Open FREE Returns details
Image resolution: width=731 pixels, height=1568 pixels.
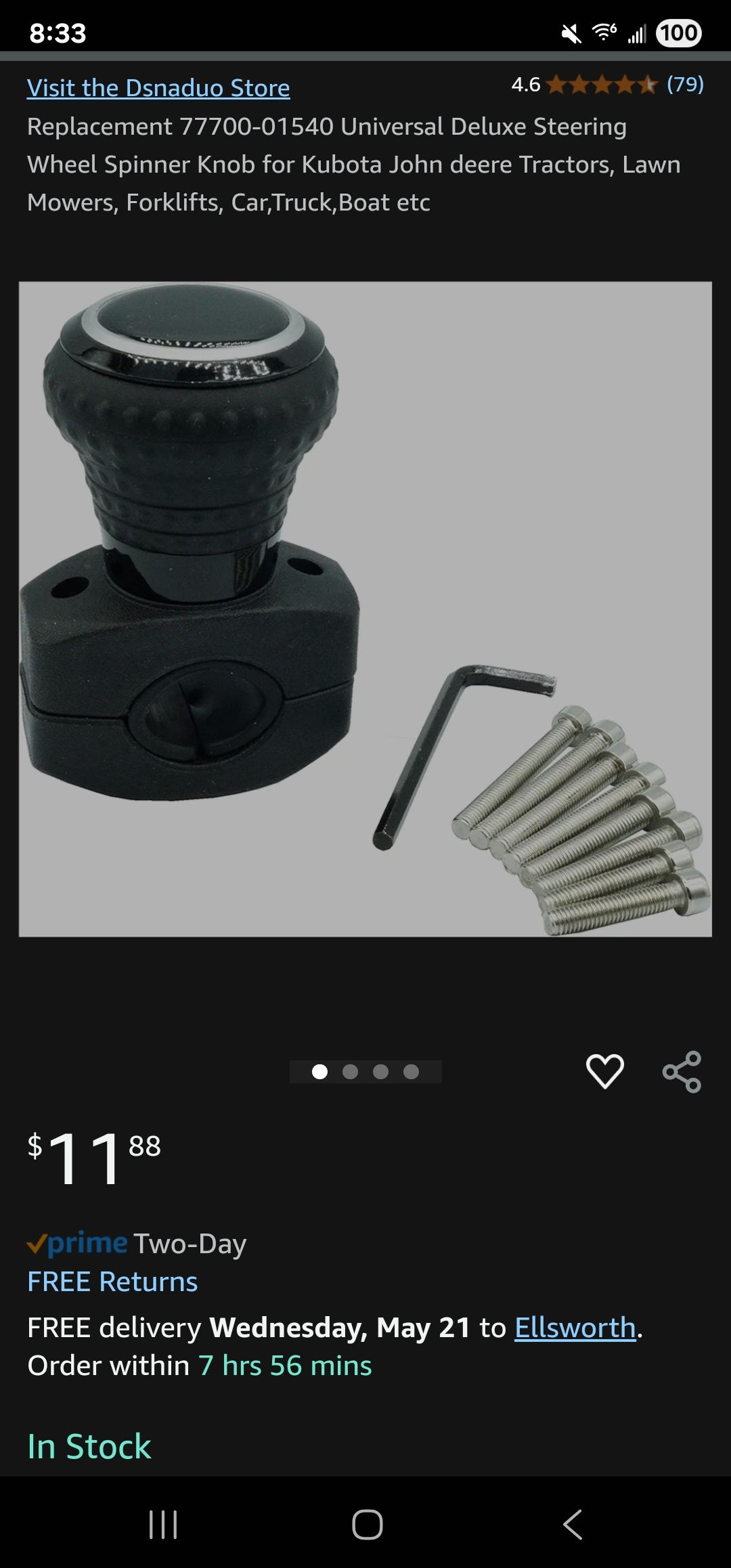(112, 1282)
